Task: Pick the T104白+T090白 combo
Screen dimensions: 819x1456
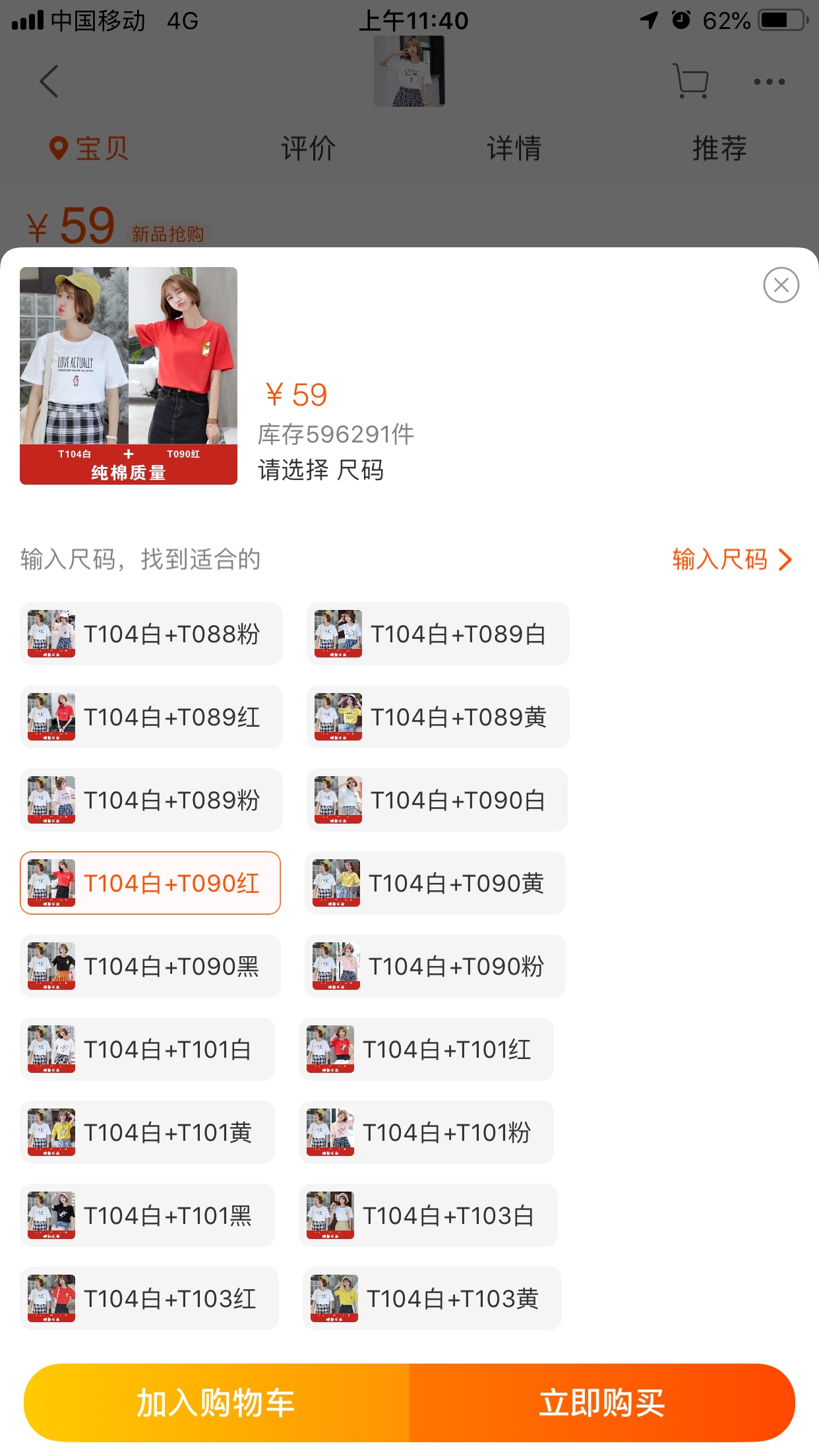Action: pyautogui.click(x=437, y=800)
